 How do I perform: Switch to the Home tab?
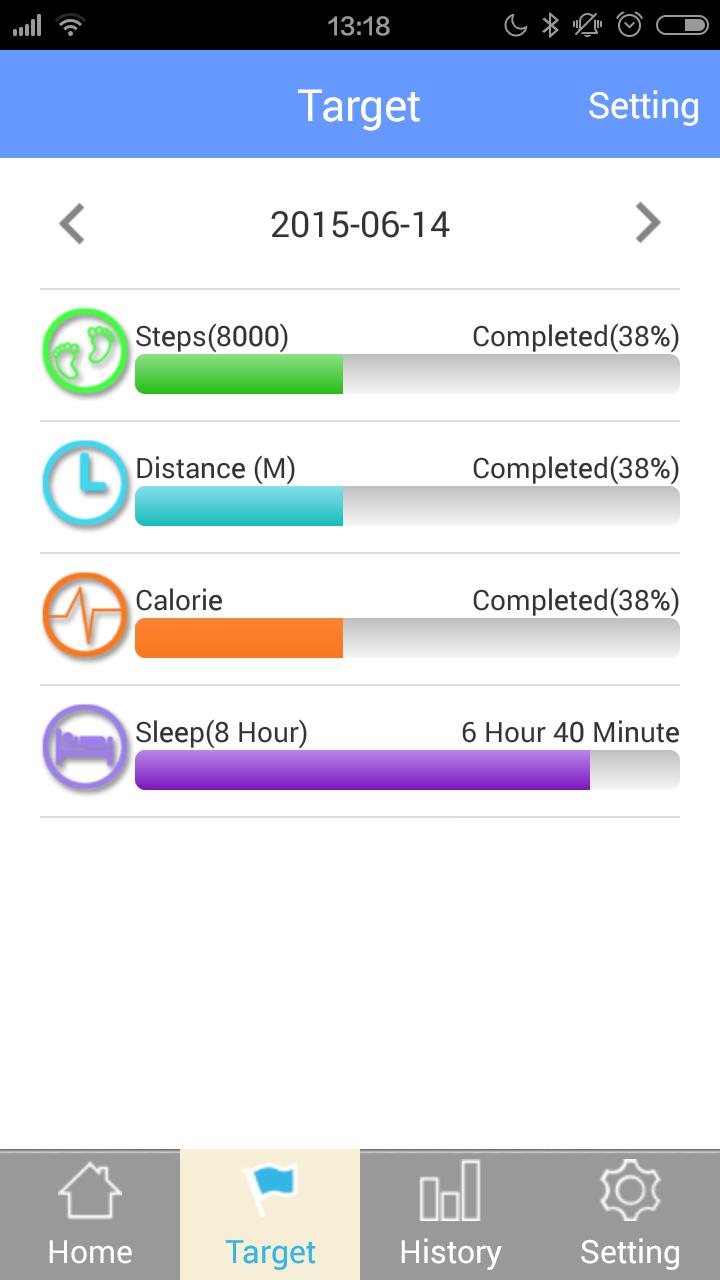click(90, 1215)
